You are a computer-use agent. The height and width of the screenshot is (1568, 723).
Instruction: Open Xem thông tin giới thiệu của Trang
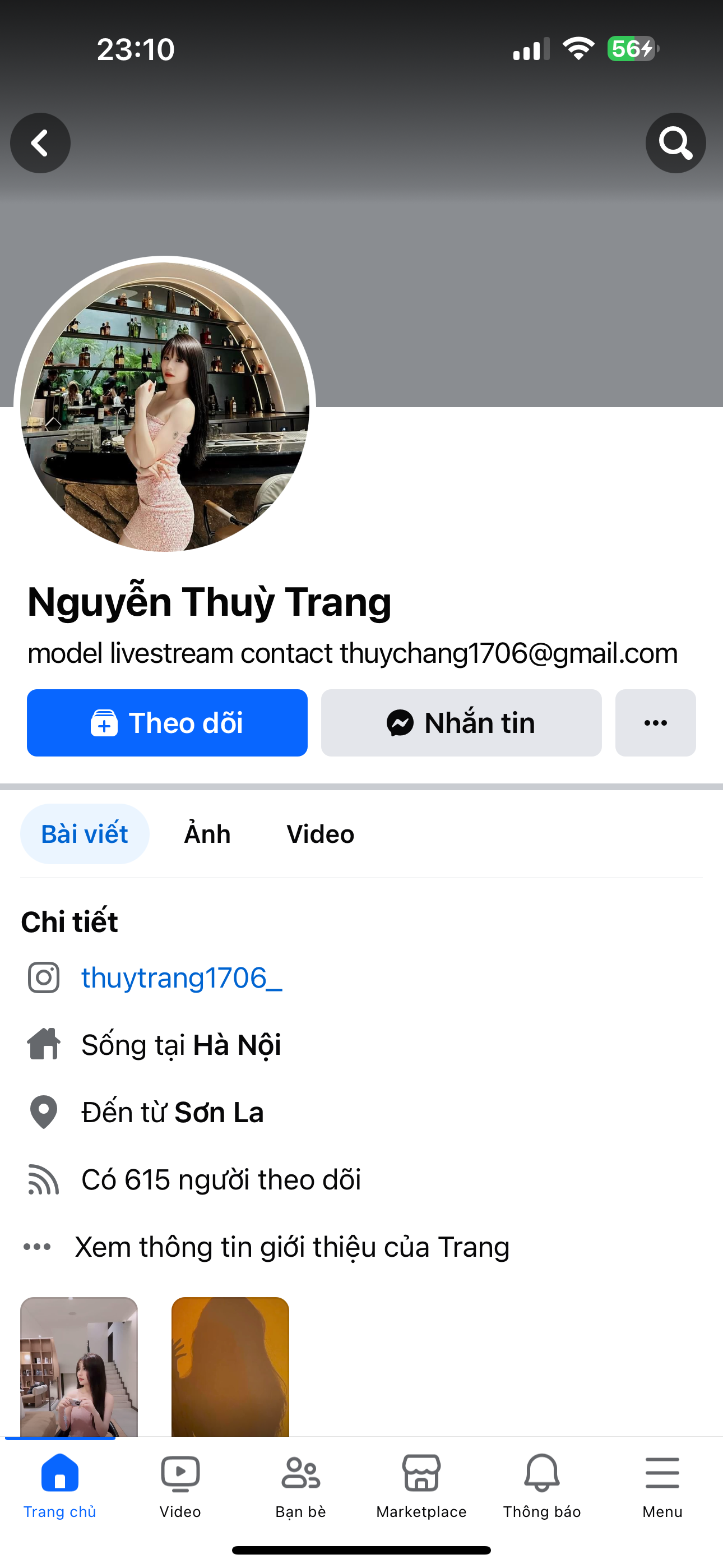[x=291, y=1247]
